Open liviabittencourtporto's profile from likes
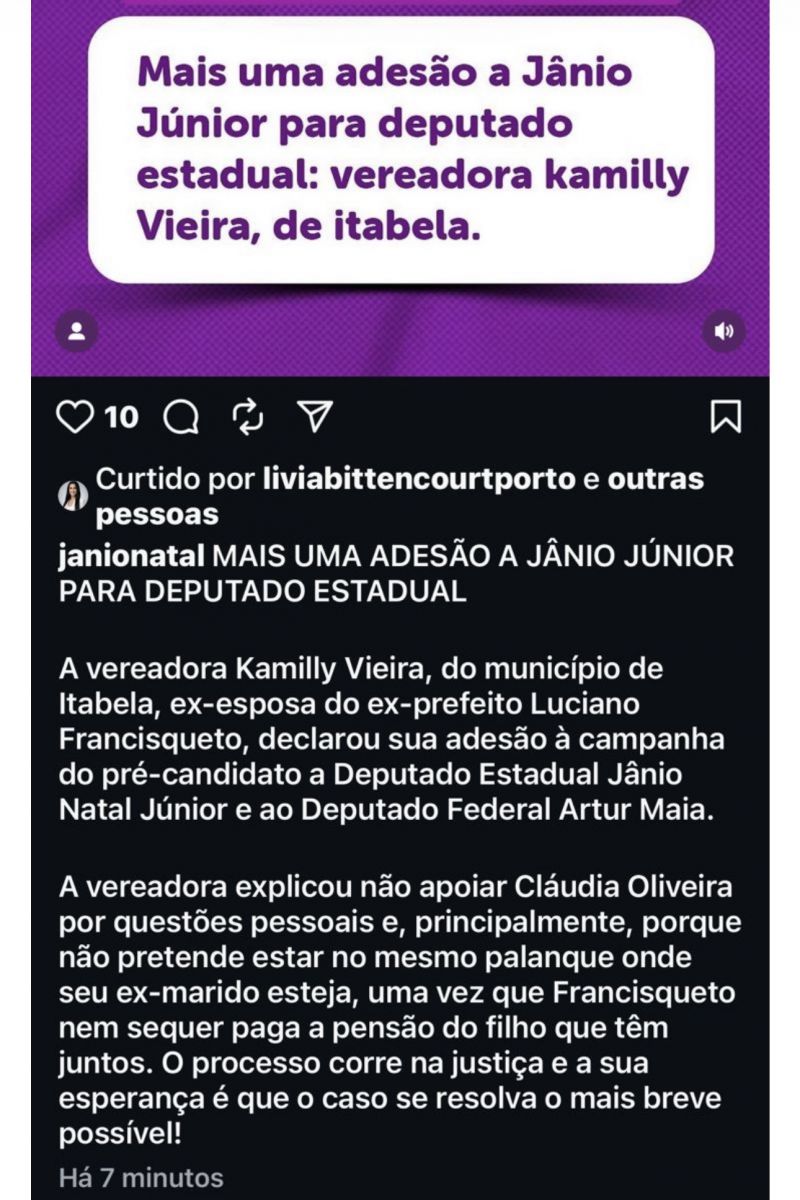Image resolution: width=800 pixels, height=1200 pixels. 419,479
